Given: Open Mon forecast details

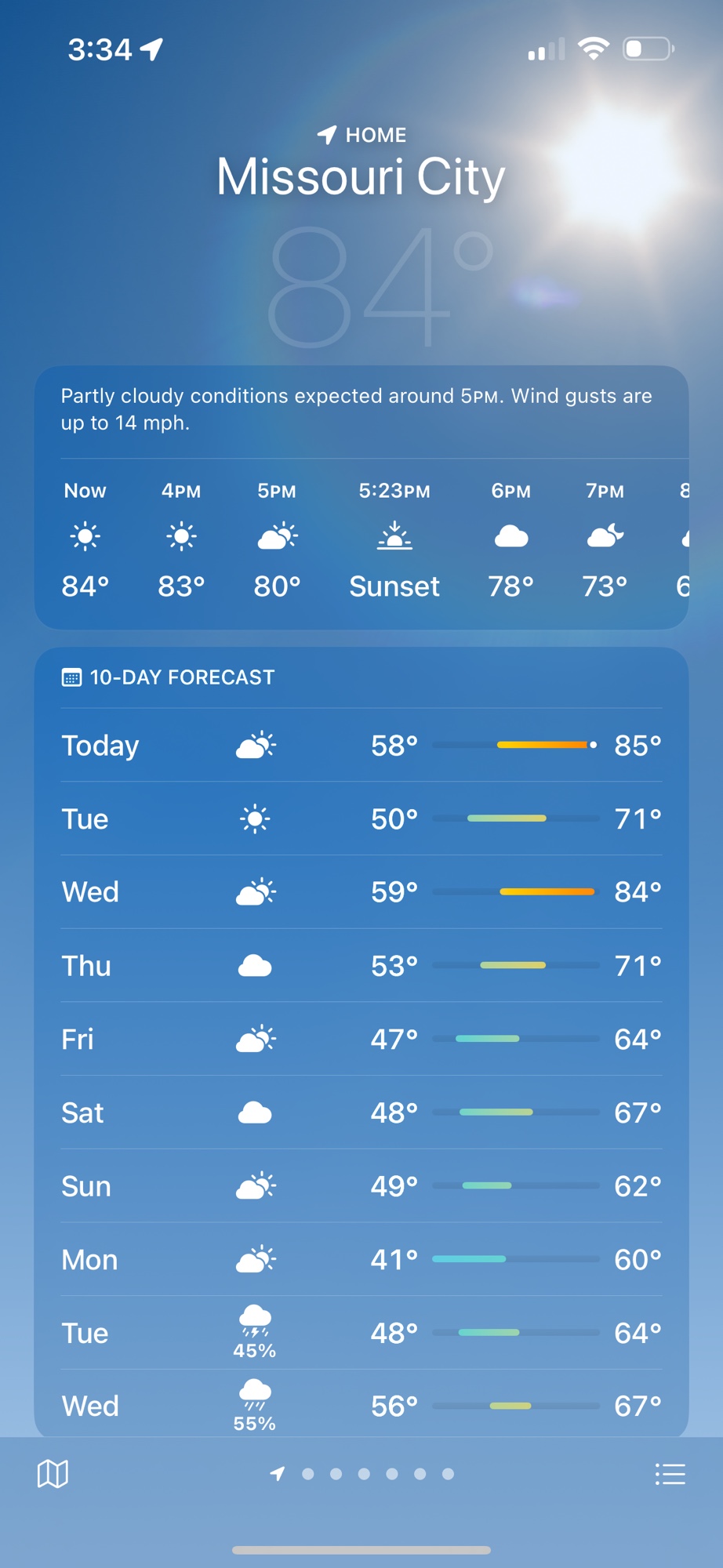Looking at the screenshot, I should (x=361, y=1259).
